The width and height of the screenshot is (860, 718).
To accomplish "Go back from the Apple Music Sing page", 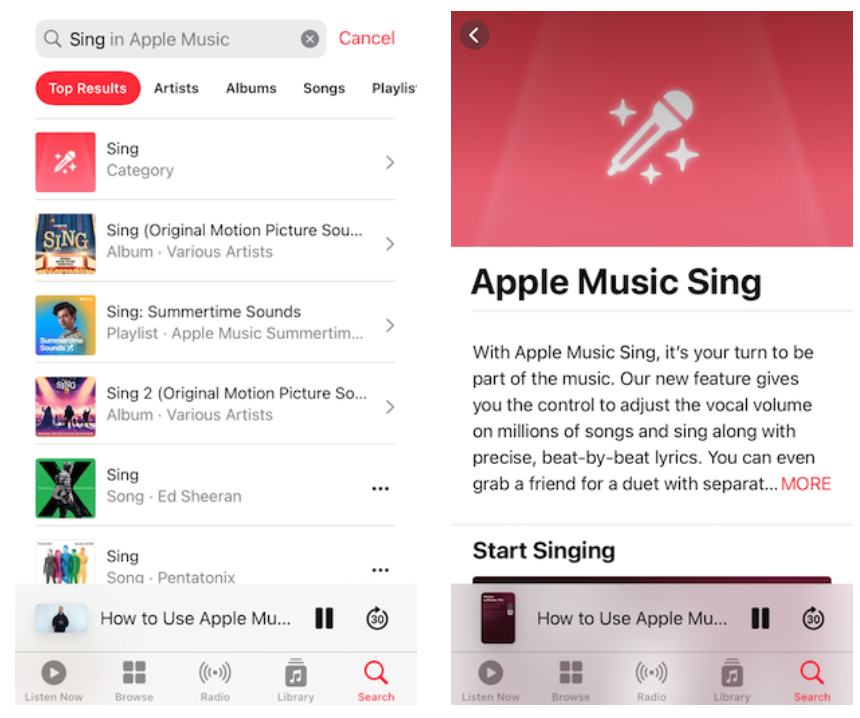I will pyautogui.click(x=474, y=35).
